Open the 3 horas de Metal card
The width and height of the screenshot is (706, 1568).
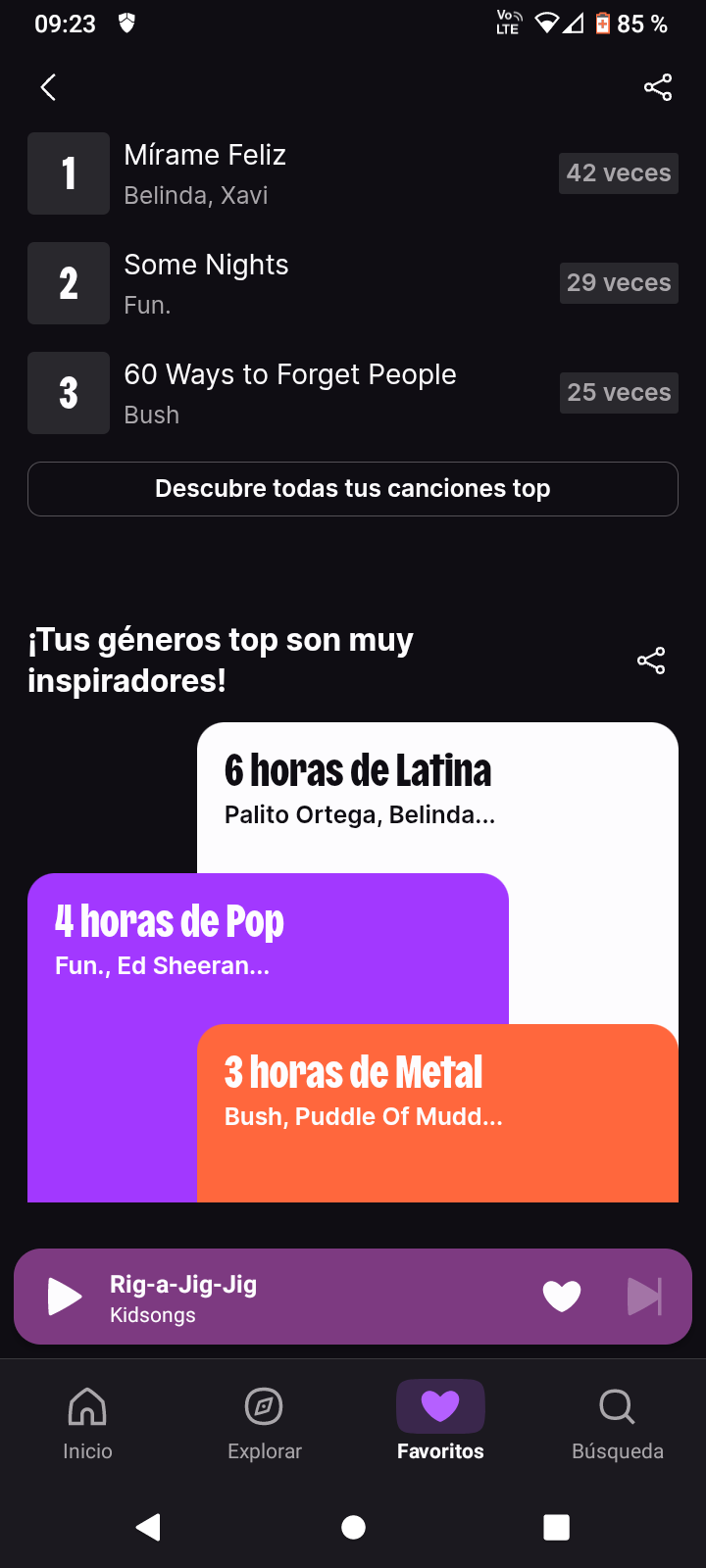[437, 1113]
